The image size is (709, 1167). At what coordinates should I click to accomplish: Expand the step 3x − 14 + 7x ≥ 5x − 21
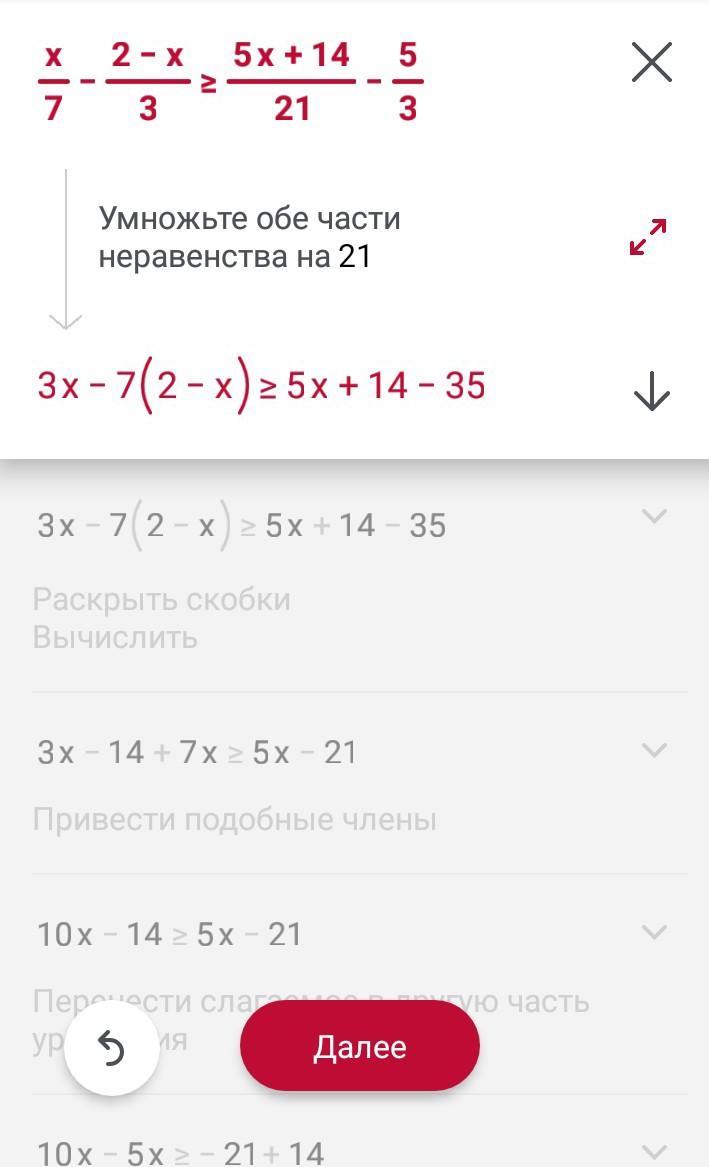[x=654, y=750]
